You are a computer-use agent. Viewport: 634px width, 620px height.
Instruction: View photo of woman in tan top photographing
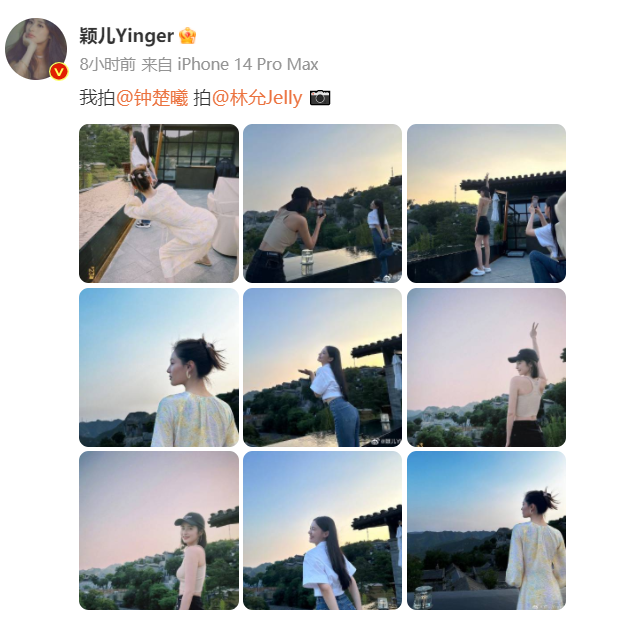(x=322, y=203)
